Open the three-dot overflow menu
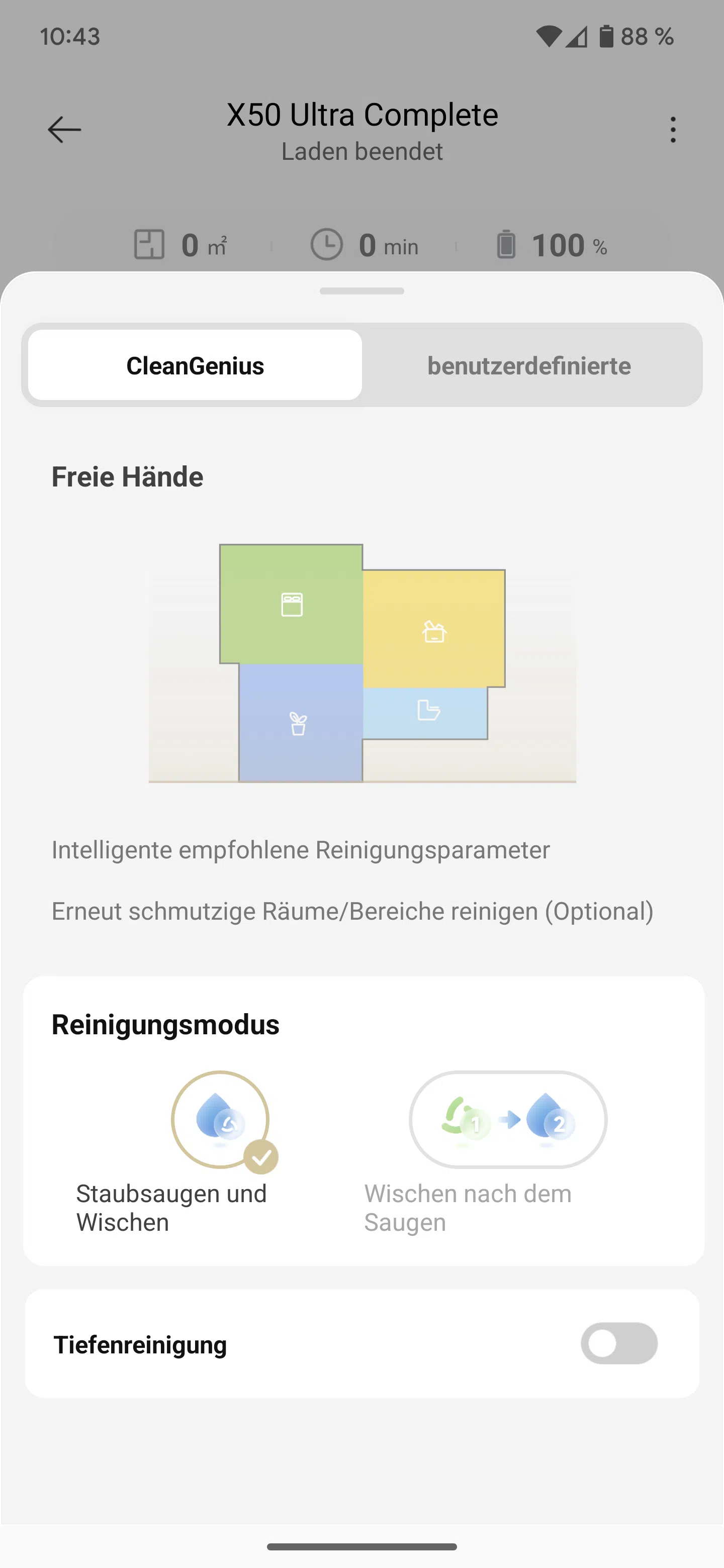Image resolution: width=724 pixels, height=1568 pixels. click(672, 130)
